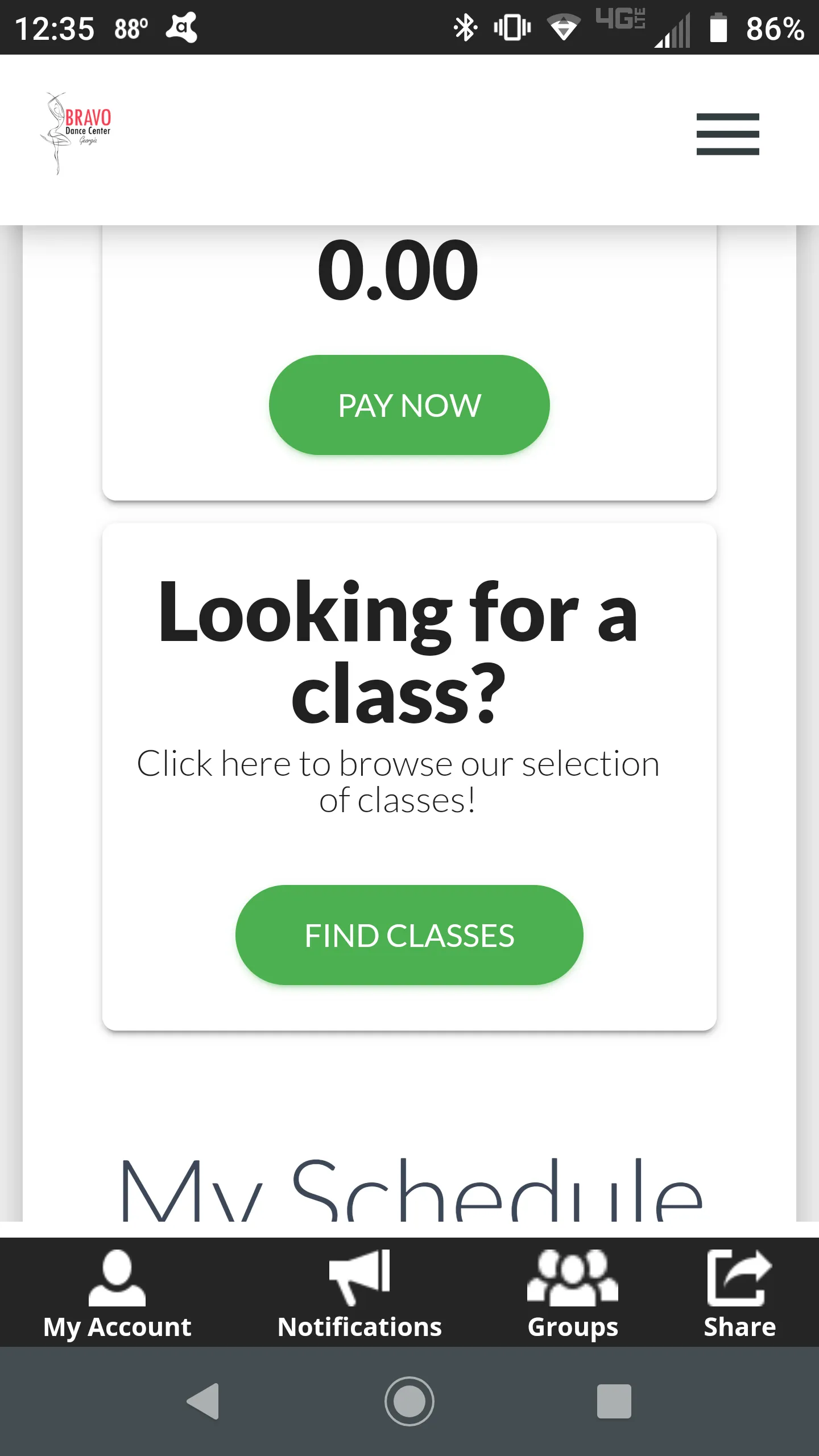819x1456 pixels.
Task: Open the Notifications tab
Action: pos(359,1293)
